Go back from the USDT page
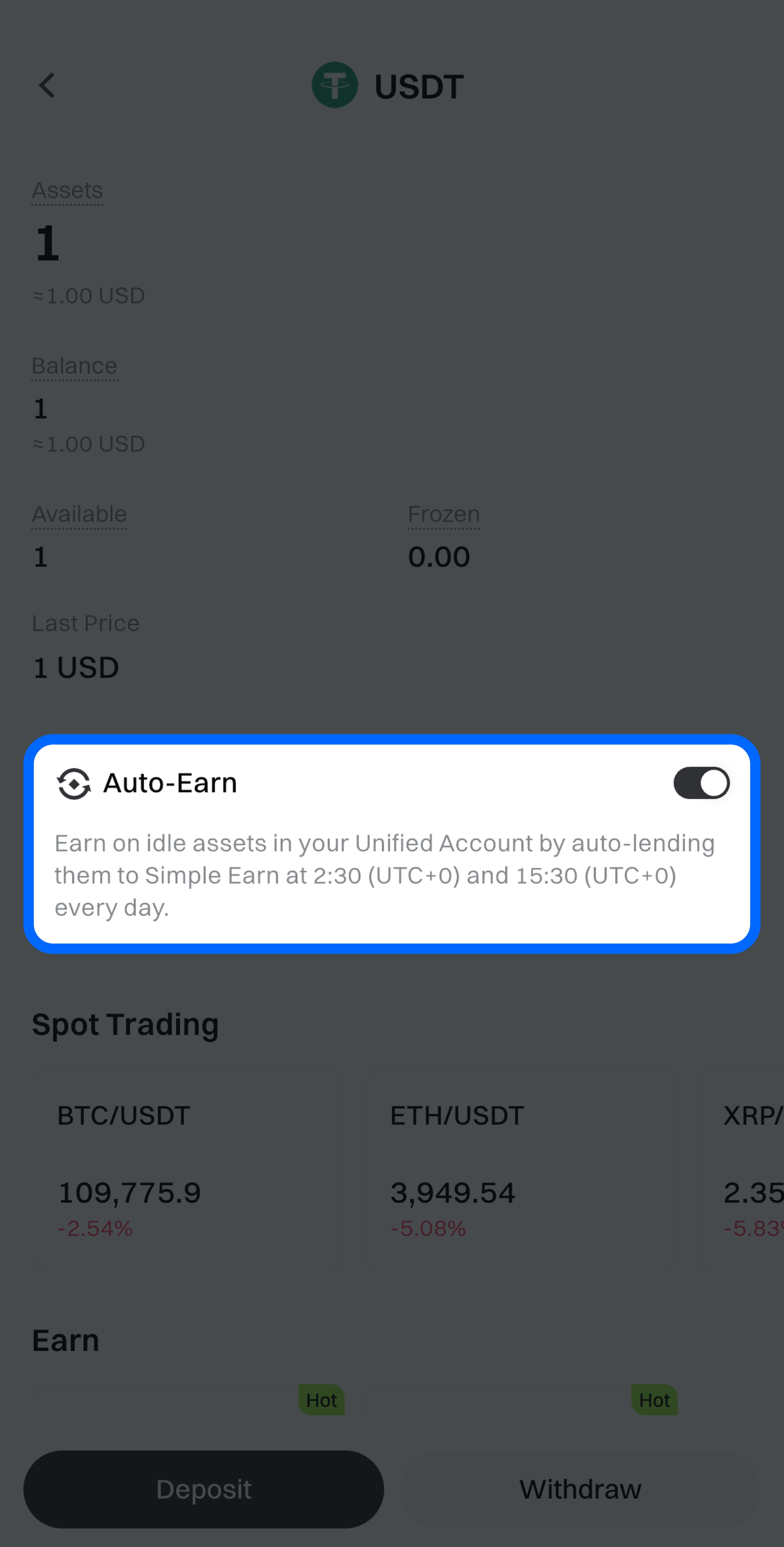 pyautogui.click(x=47, y=85)
